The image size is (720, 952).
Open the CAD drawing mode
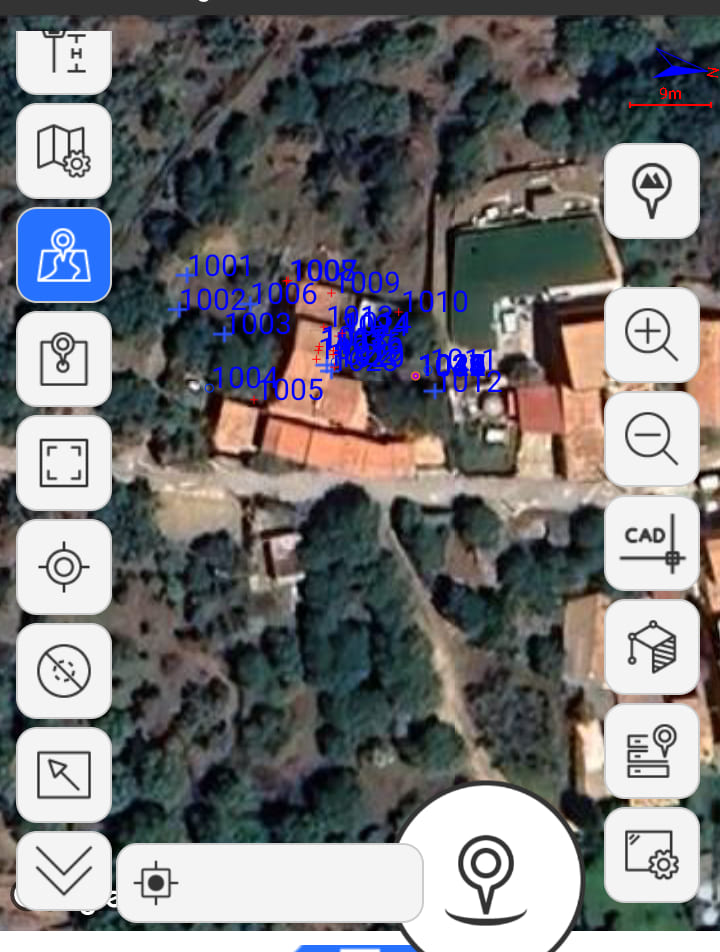click(x=651, y=543)
